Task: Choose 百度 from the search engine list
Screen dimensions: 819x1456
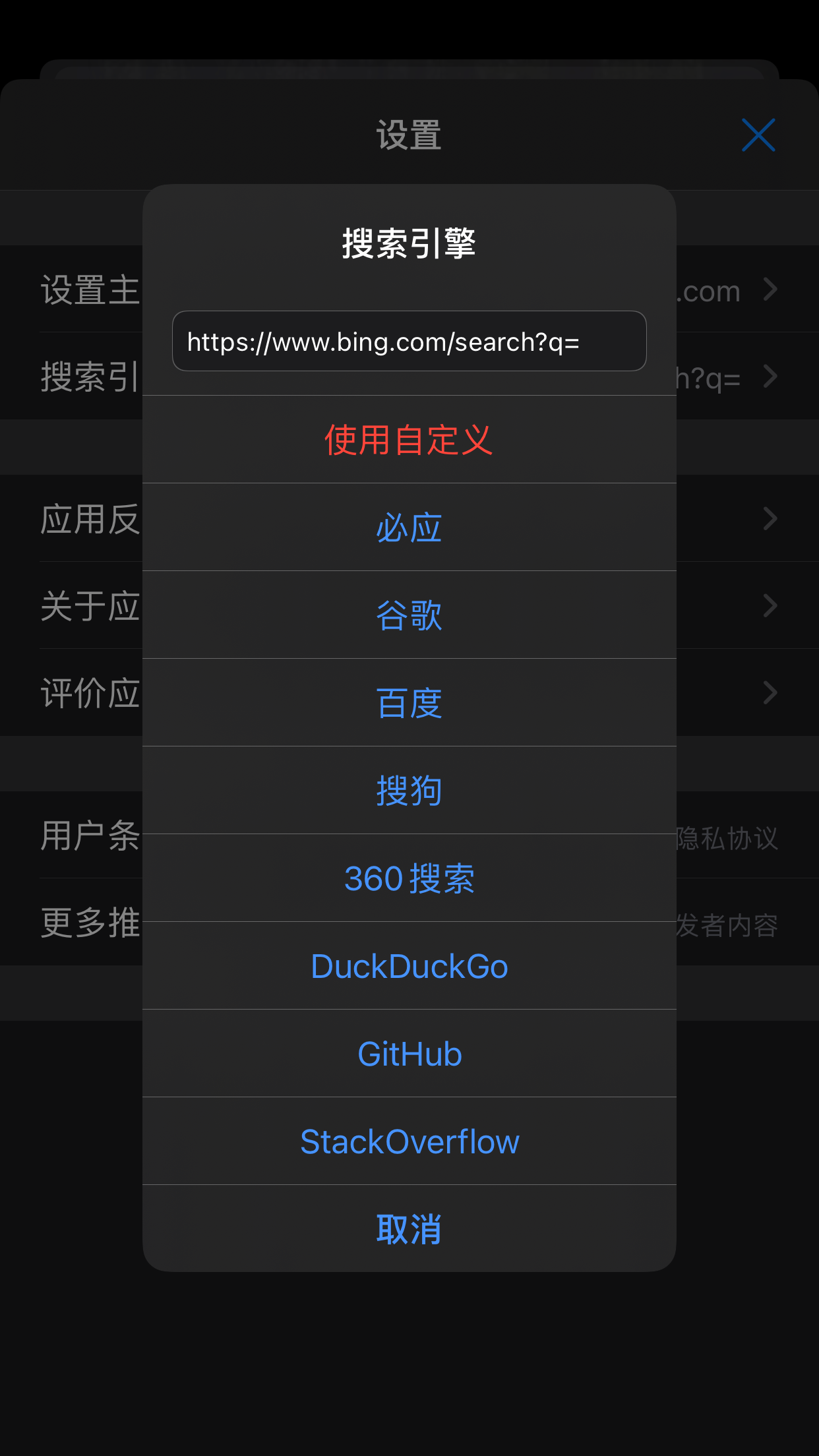Action: (x=409, y=702)
